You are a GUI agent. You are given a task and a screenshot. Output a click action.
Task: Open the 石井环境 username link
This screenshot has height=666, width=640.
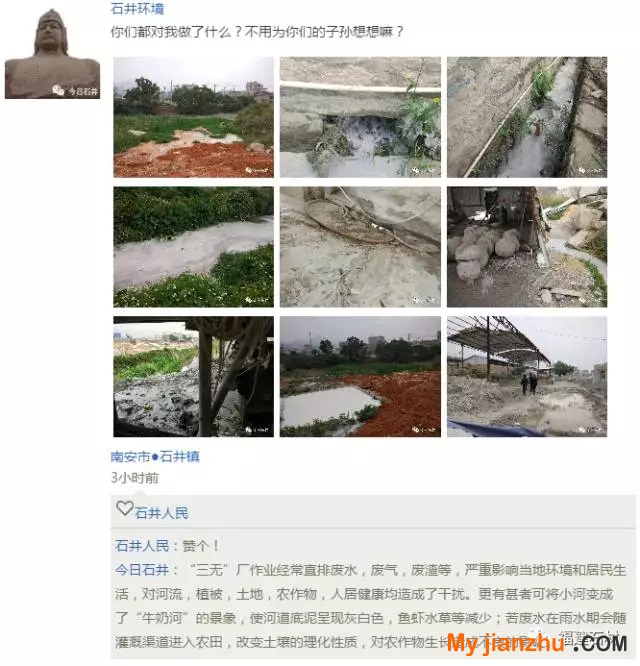click(x=136, y=9)
